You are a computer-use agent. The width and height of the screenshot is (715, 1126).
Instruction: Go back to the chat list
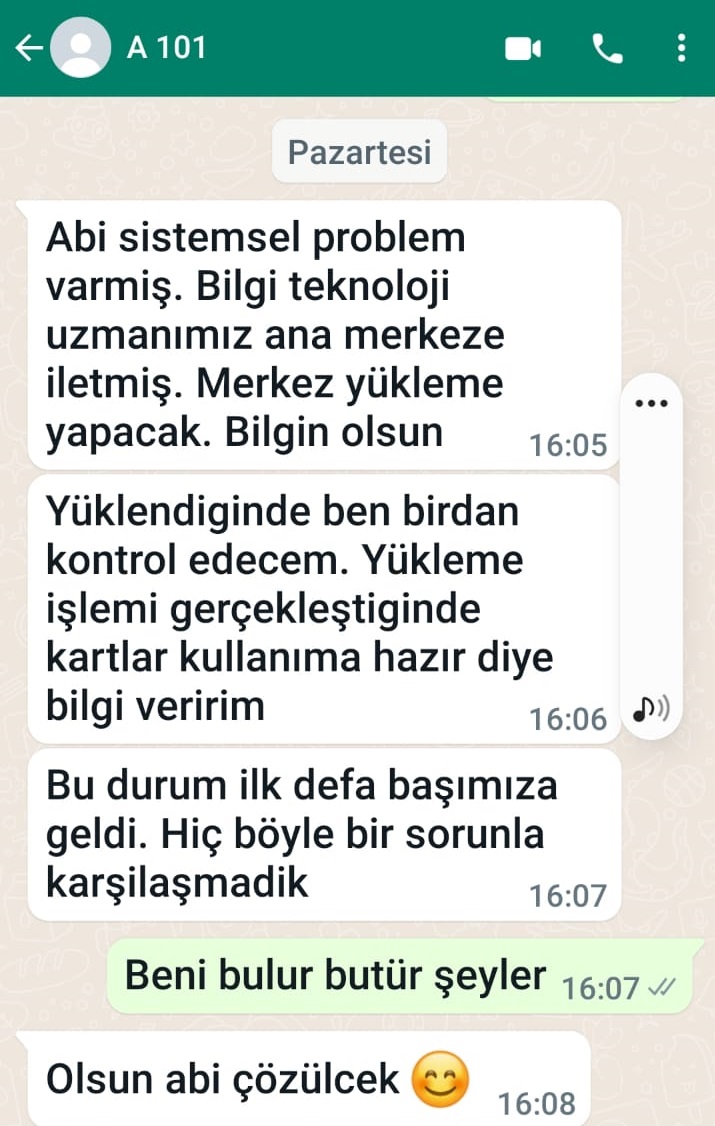coord(29,48)
